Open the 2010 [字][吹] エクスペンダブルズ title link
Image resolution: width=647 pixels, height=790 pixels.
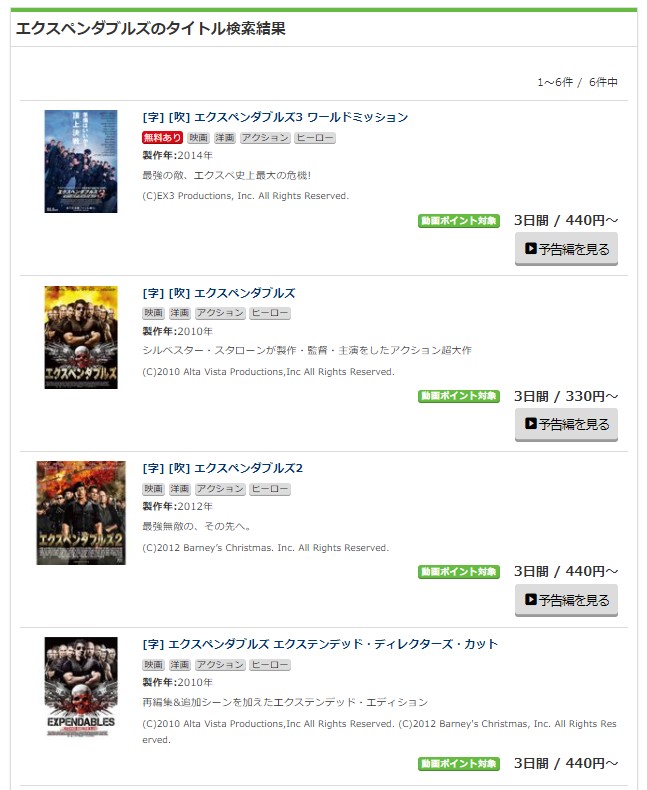(x=219, y=293)
